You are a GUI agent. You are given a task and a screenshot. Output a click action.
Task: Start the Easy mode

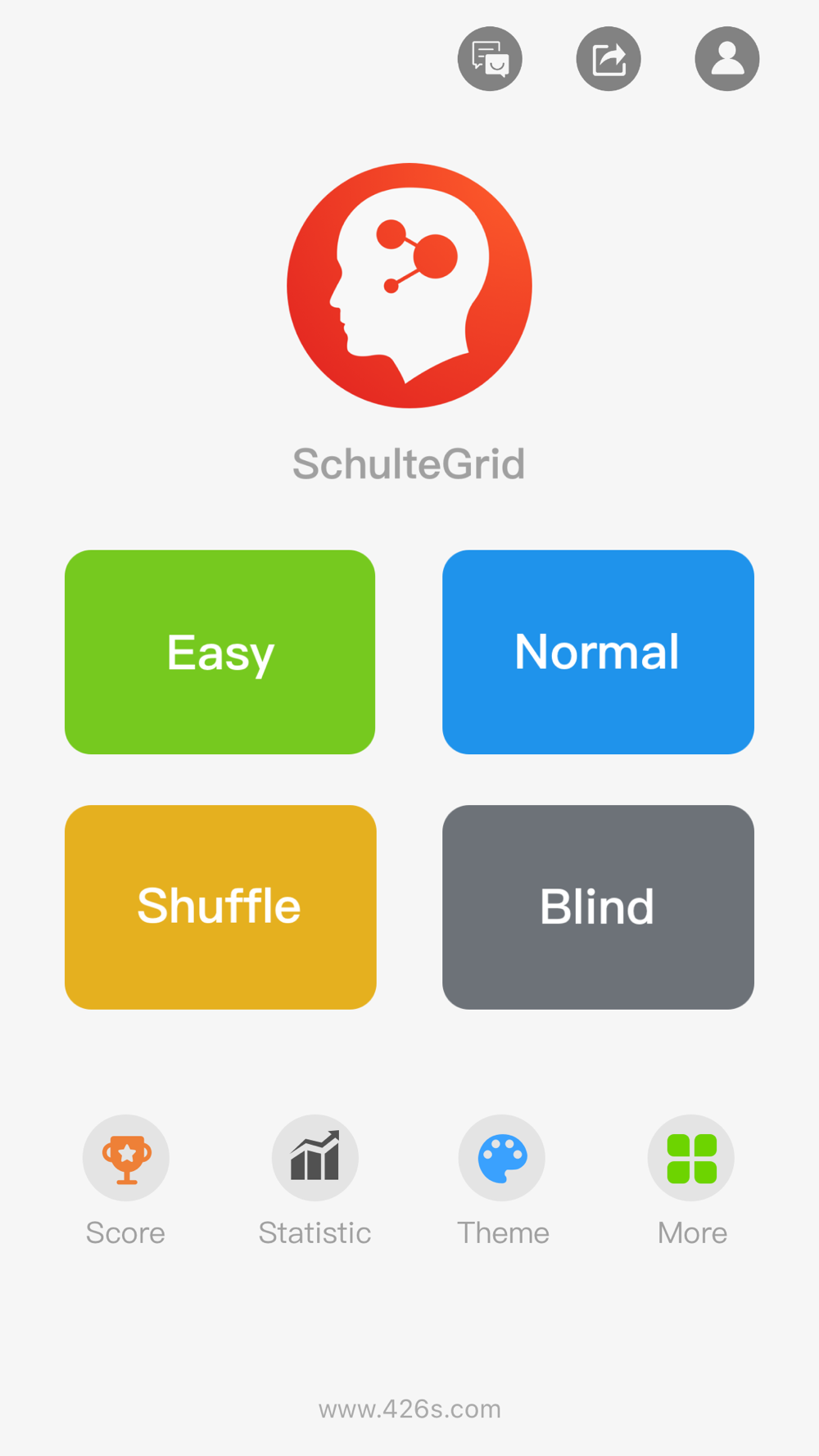coord(220,652)
